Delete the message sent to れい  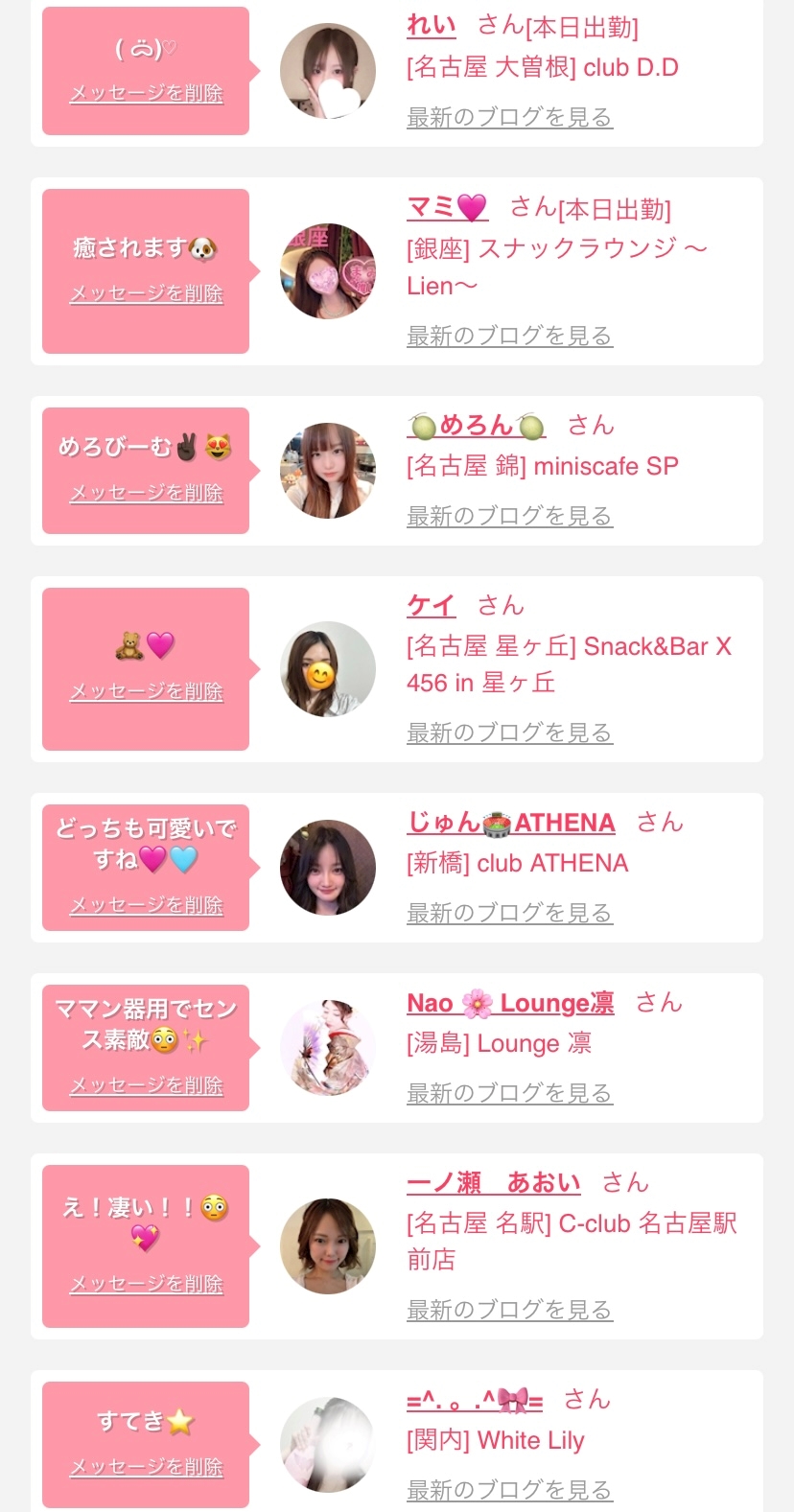(146, 94)
